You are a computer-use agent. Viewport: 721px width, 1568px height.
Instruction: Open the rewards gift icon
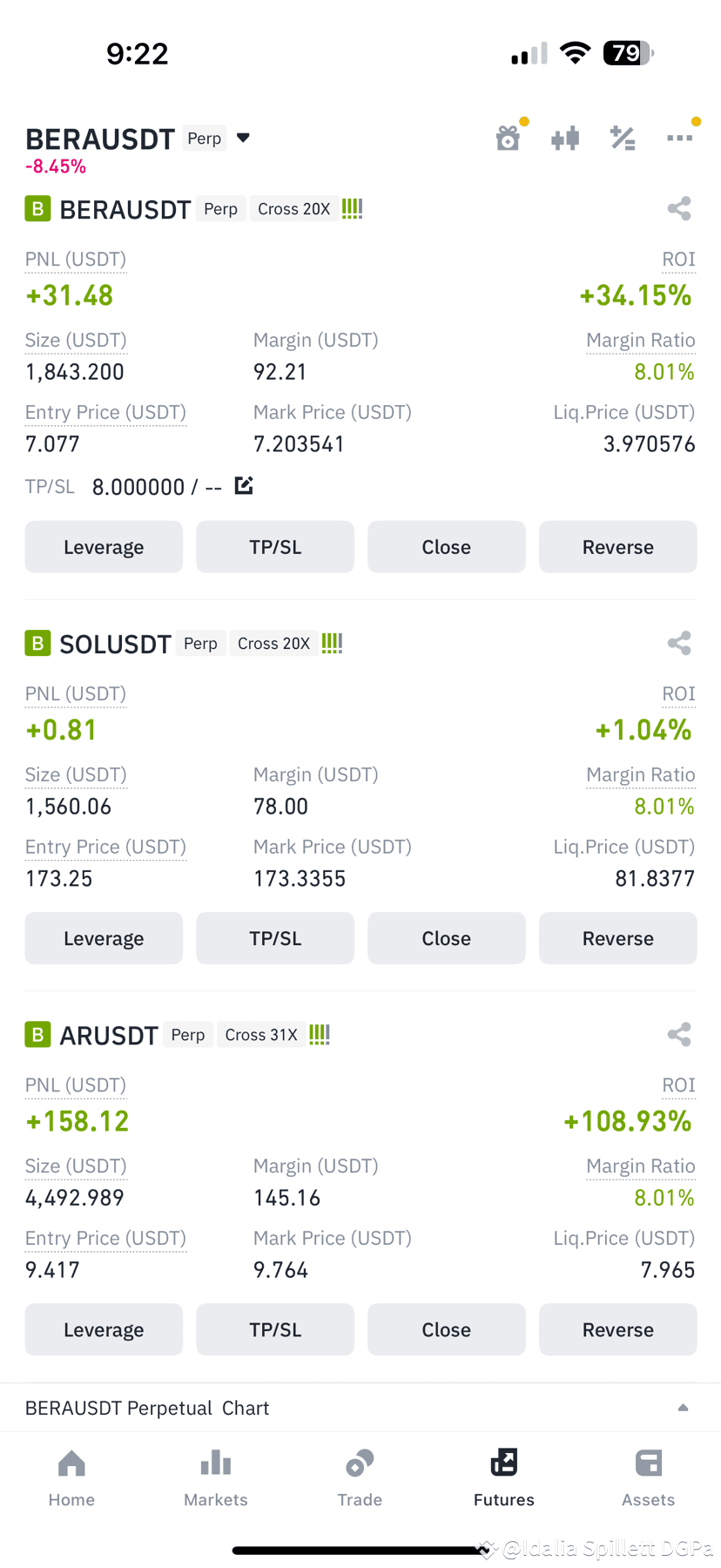click(509, 137)
